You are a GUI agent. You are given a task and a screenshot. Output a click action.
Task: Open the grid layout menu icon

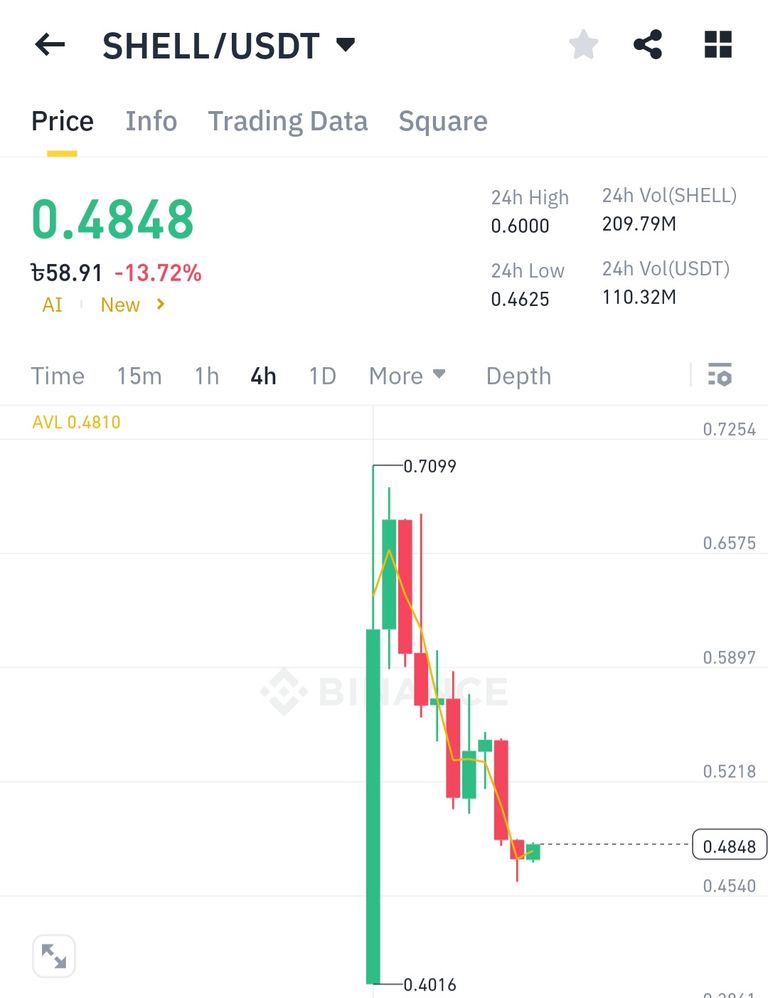tap(718, 44)
